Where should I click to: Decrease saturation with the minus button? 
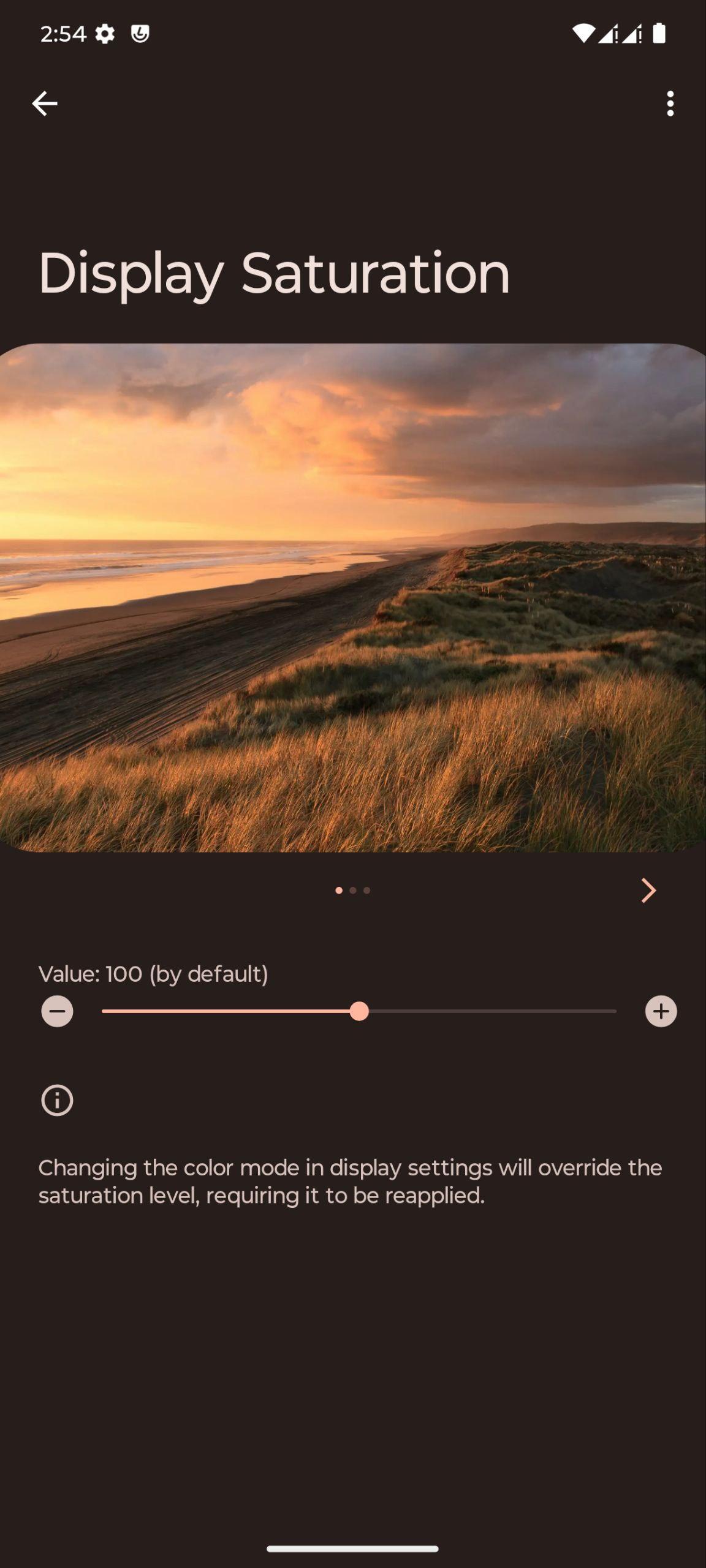(57, 1011)
